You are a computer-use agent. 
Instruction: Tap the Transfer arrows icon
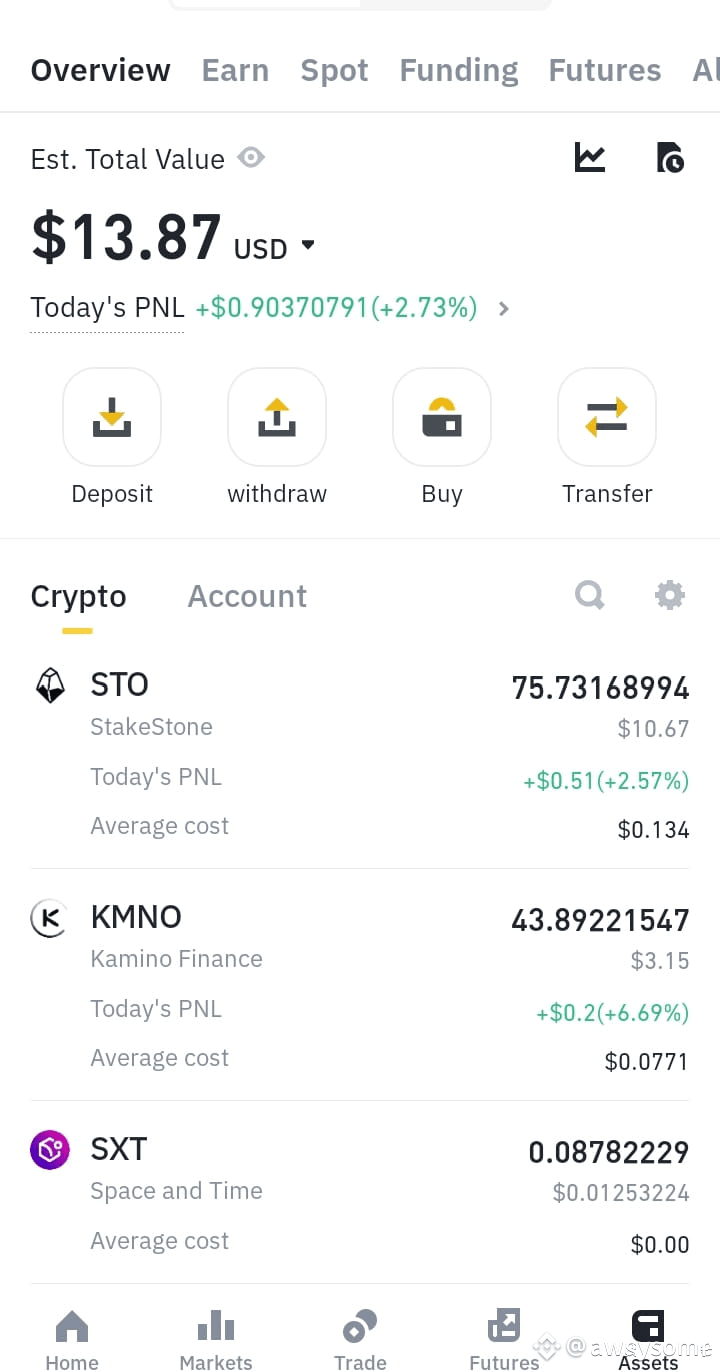[x=607, y=417]
